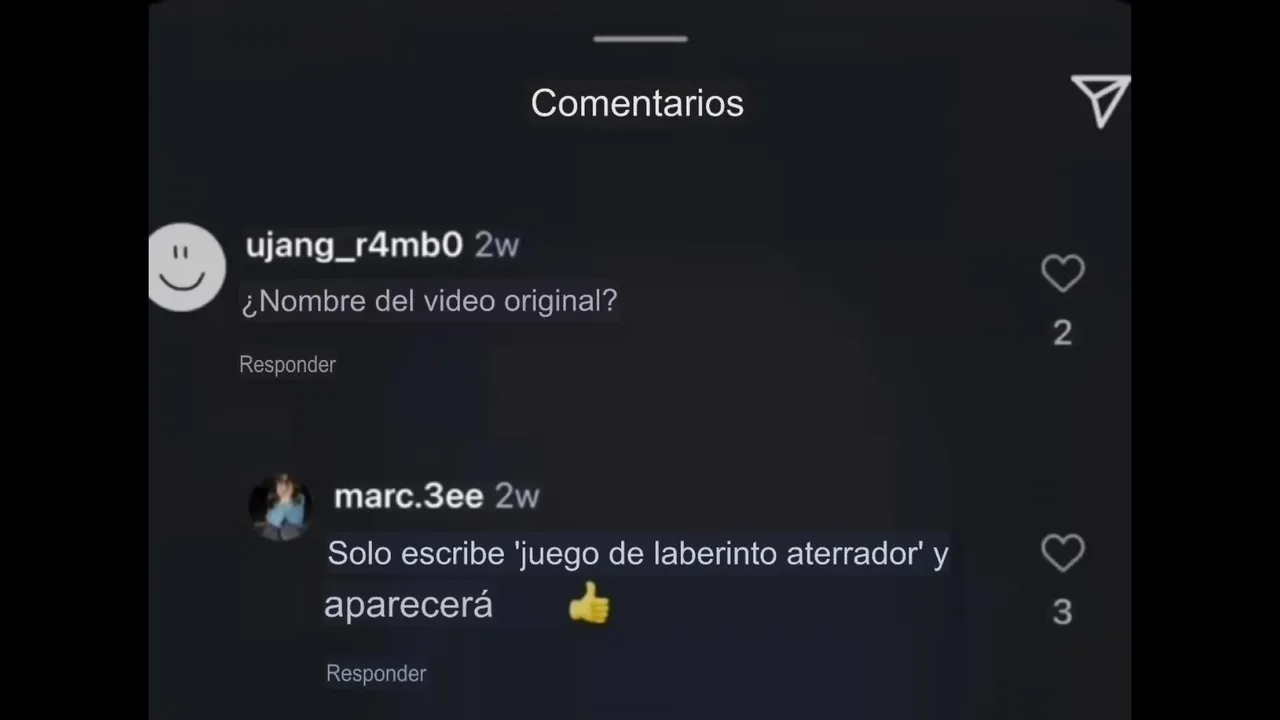1280x720 pixels.
Task: Like ujang_r4mb0's comment
Action: 1062,274
